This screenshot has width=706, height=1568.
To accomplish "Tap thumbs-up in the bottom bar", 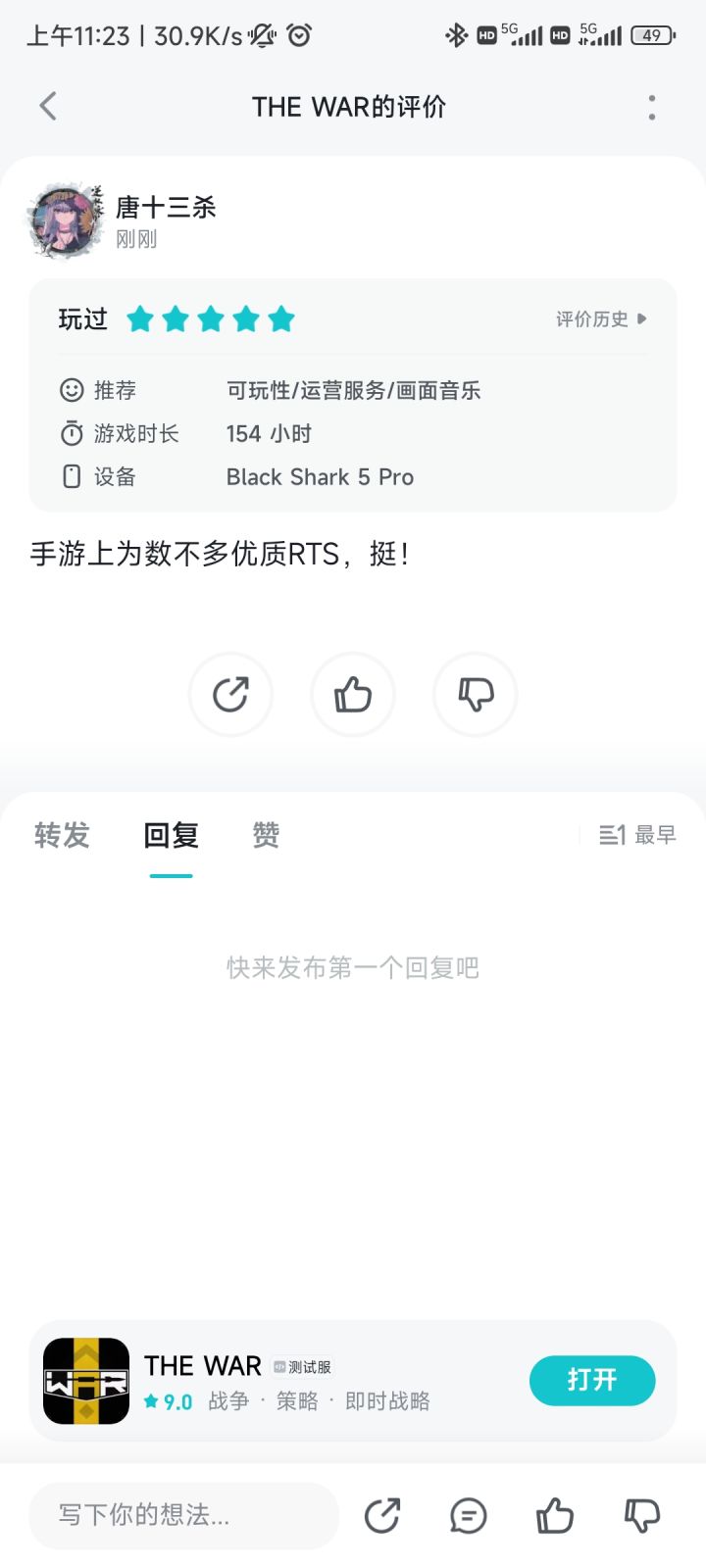I will pyautogui.click(x=555, y=1515).
